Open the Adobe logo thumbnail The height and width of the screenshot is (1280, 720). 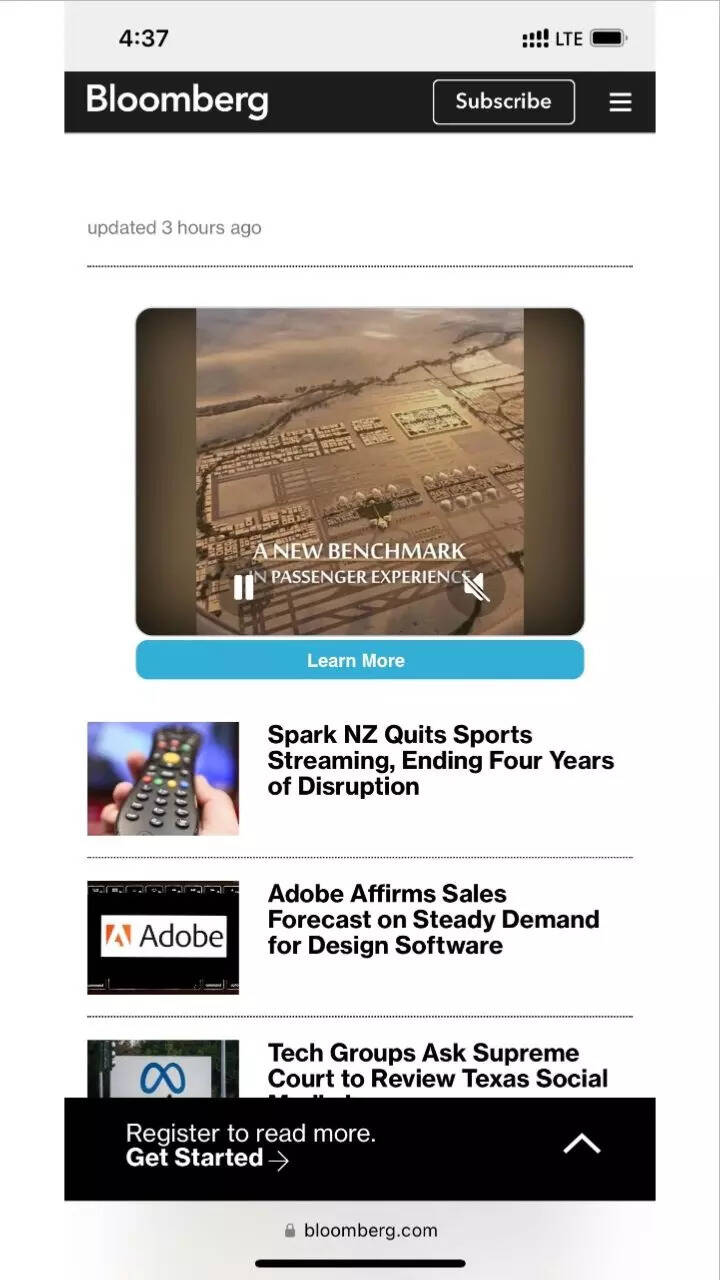(163, 937)
